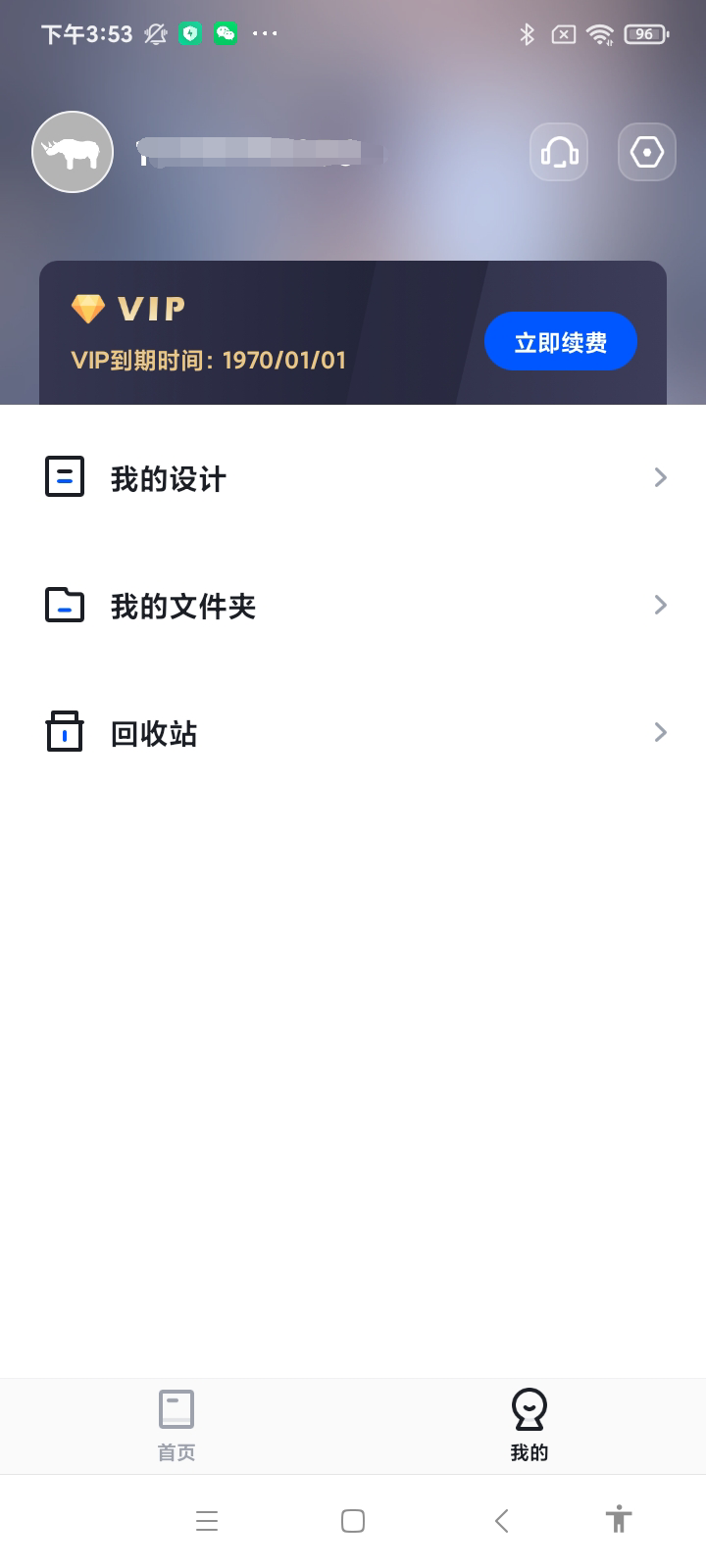Open the 回收站 trash bin icon

(x=65, y=732)
